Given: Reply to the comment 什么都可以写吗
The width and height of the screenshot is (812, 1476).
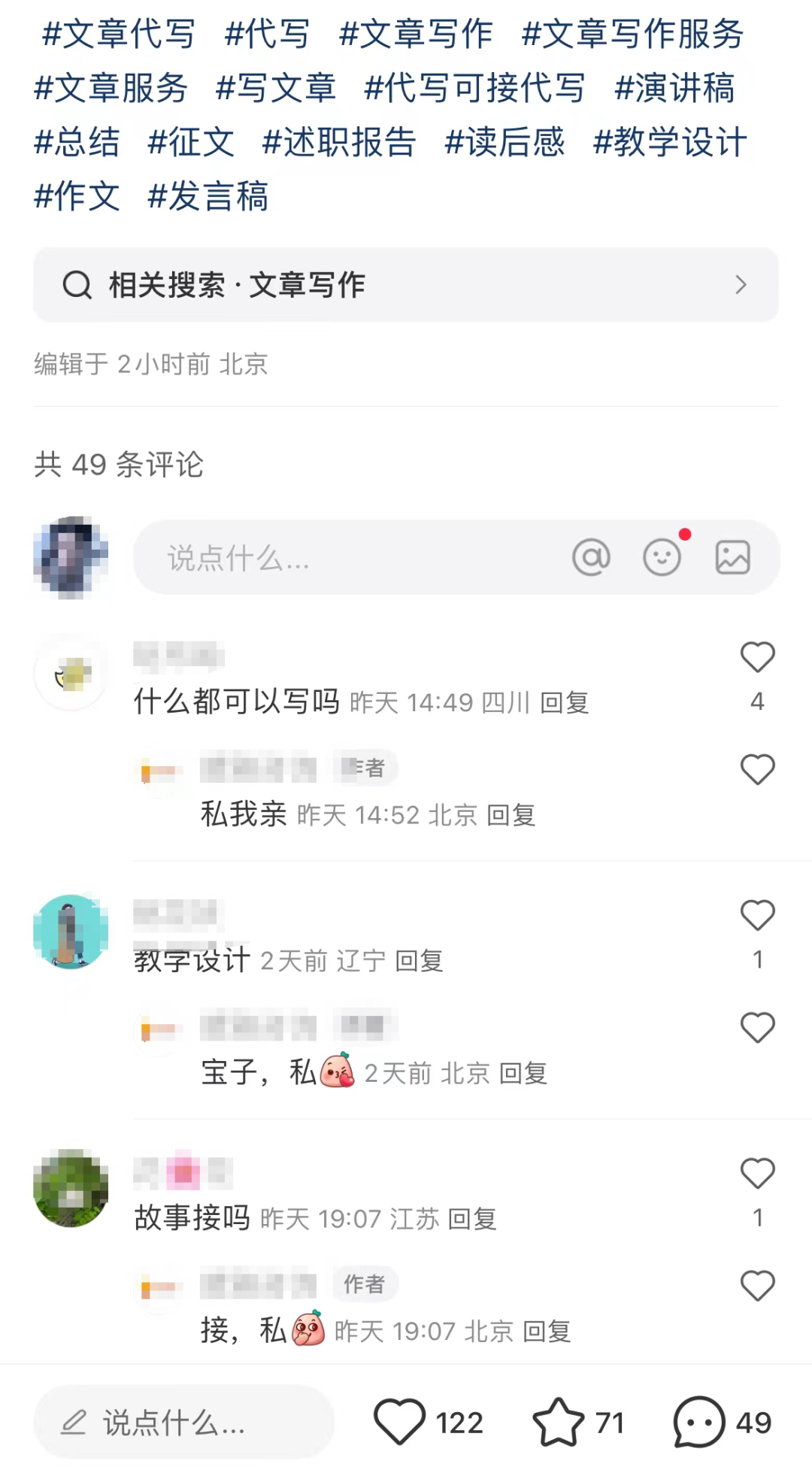Looking at the screenshot, I should coord(565,703).
